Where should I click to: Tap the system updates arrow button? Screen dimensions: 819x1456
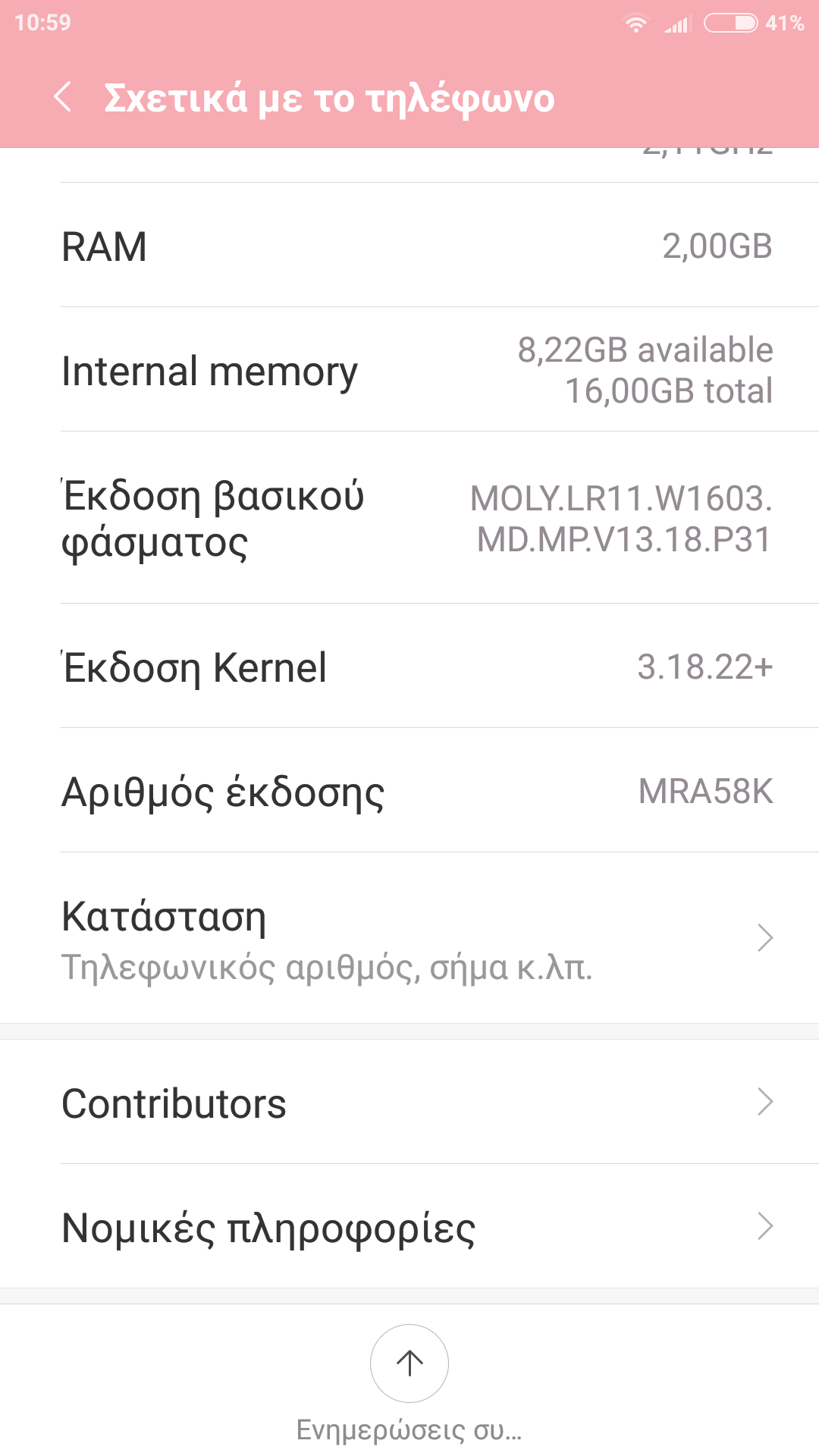pyautogui.click(x=409, y=1363)
